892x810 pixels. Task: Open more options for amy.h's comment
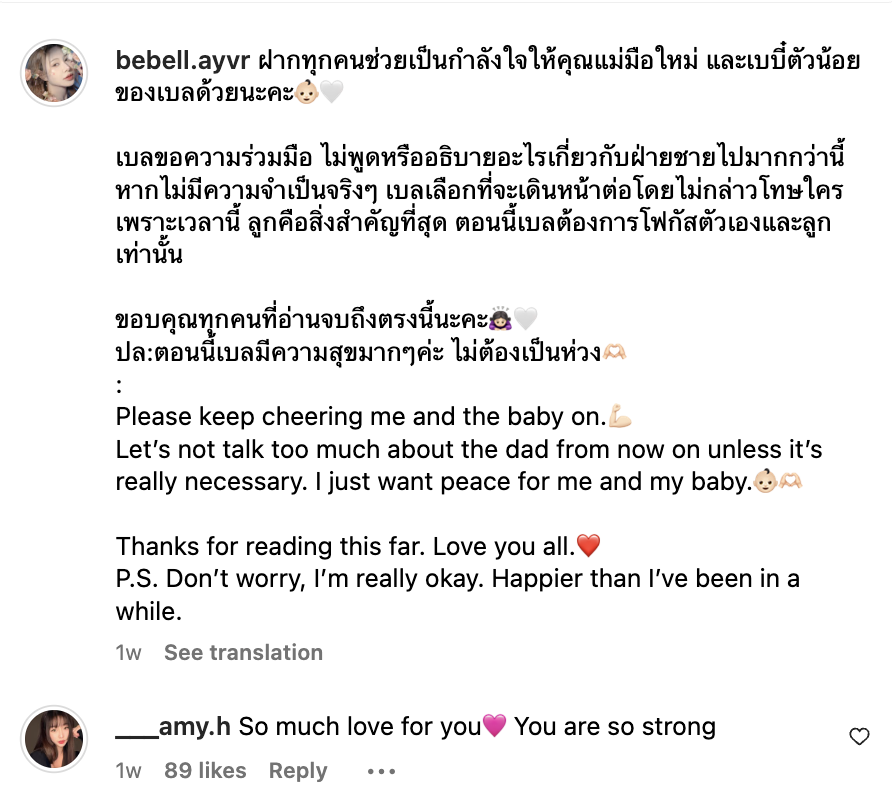[381, 771]
